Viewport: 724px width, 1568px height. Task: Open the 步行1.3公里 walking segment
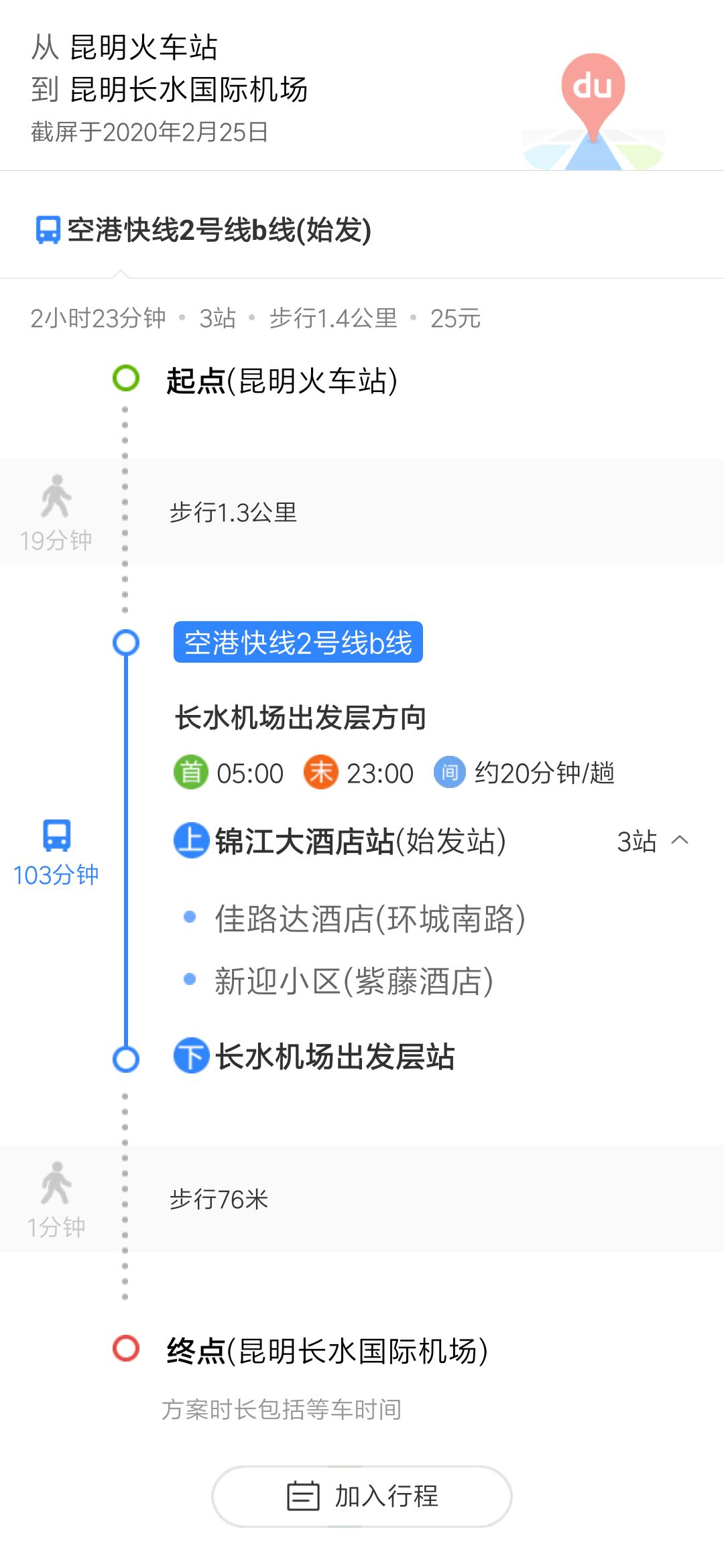tap(362, 512)
